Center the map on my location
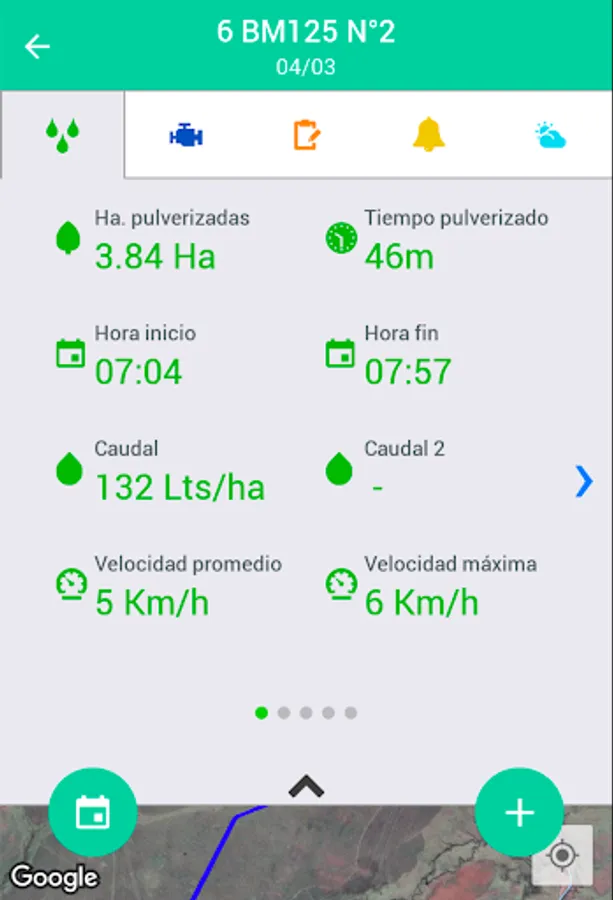 click(562, 855)
